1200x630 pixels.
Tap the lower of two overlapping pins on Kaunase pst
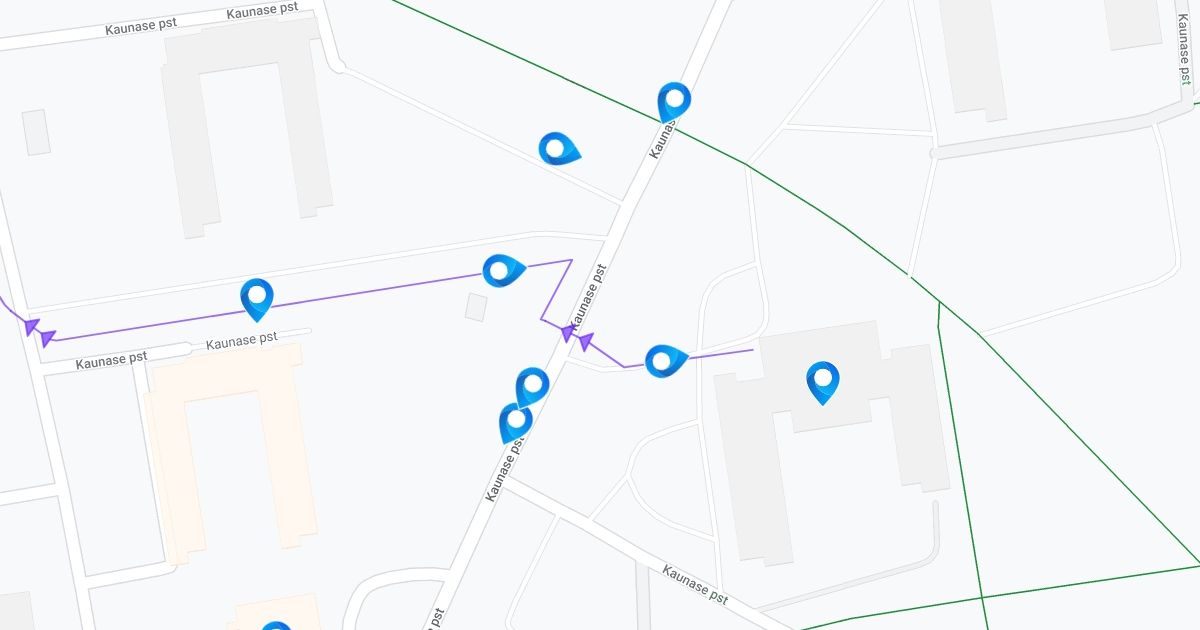pyautogui.click(x=514, y=422)
